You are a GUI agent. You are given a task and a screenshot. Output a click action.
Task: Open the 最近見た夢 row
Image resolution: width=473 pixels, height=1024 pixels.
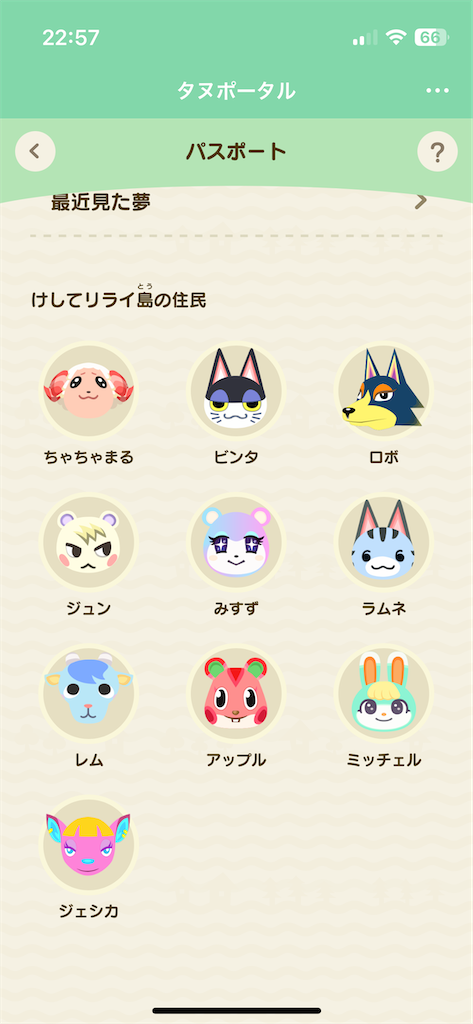click(236, 202)
